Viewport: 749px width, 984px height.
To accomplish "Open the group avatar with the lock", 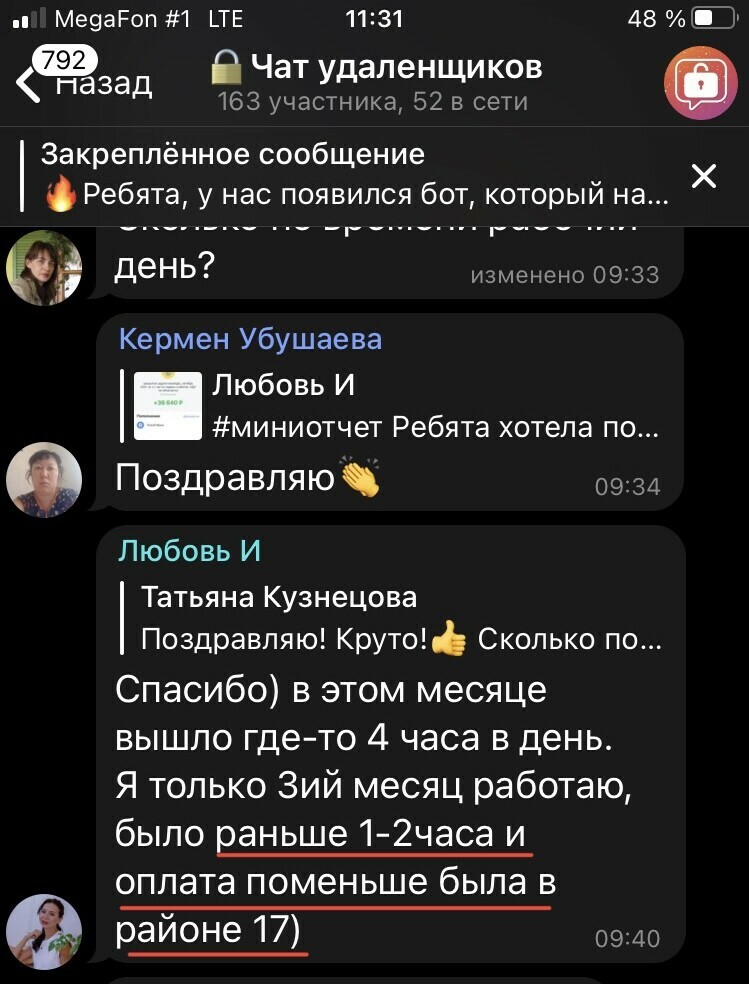I will 700,82.
